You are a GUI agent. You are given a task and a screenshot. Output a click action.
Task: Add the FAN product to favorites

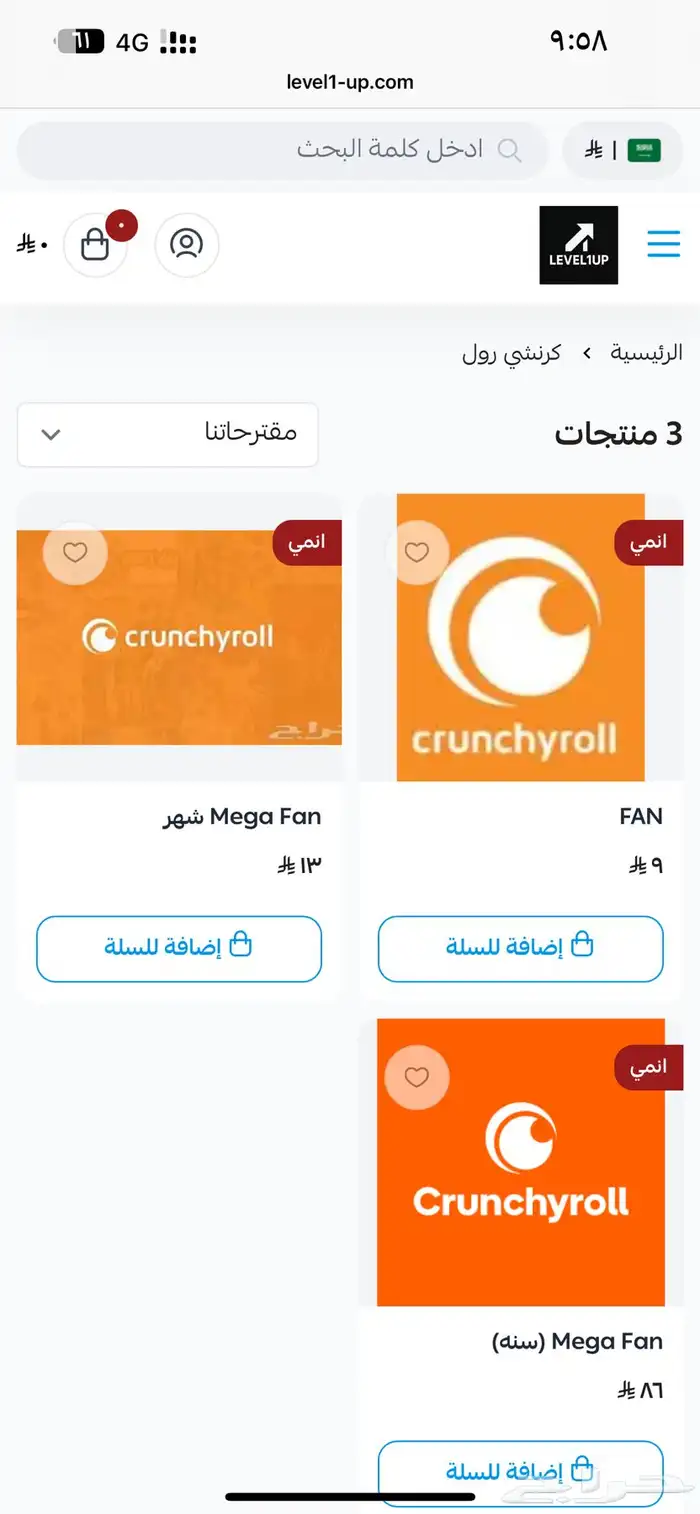coord(417,552)
